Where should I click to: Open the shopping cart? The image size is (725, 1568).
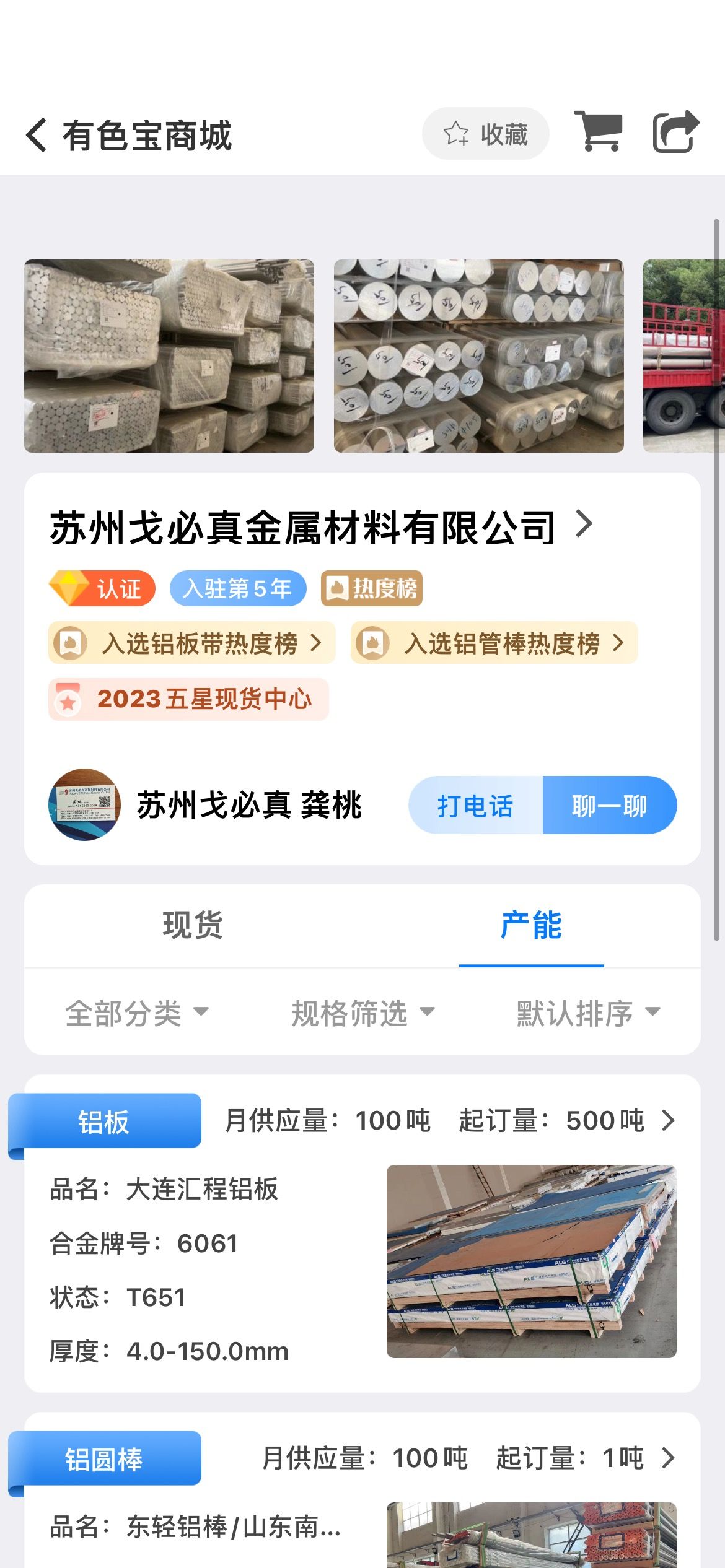[x=598, y=131]
